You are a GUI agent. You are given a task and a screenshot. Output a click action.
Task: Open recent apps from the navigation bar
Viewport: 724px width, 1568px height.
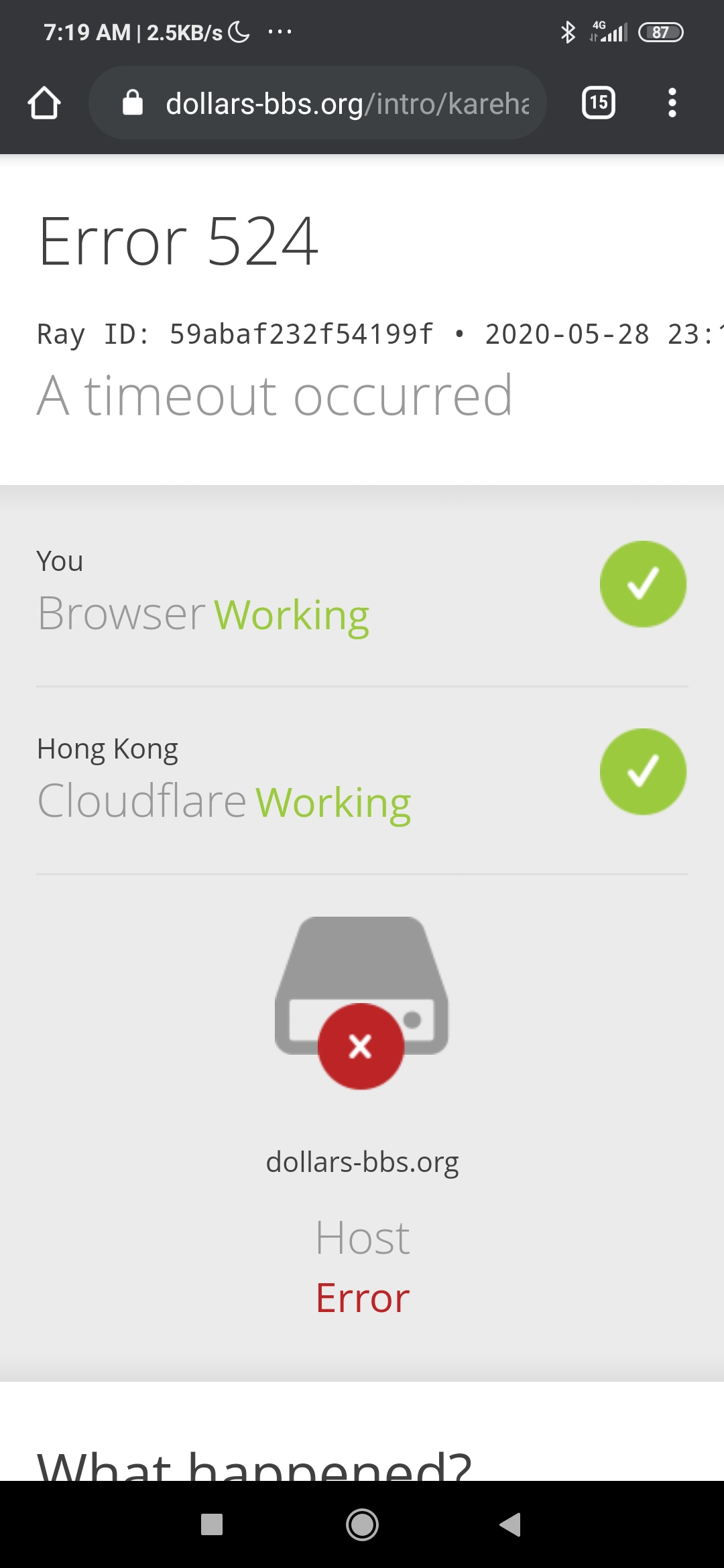pyautogui.click(x=212, y=1524)
